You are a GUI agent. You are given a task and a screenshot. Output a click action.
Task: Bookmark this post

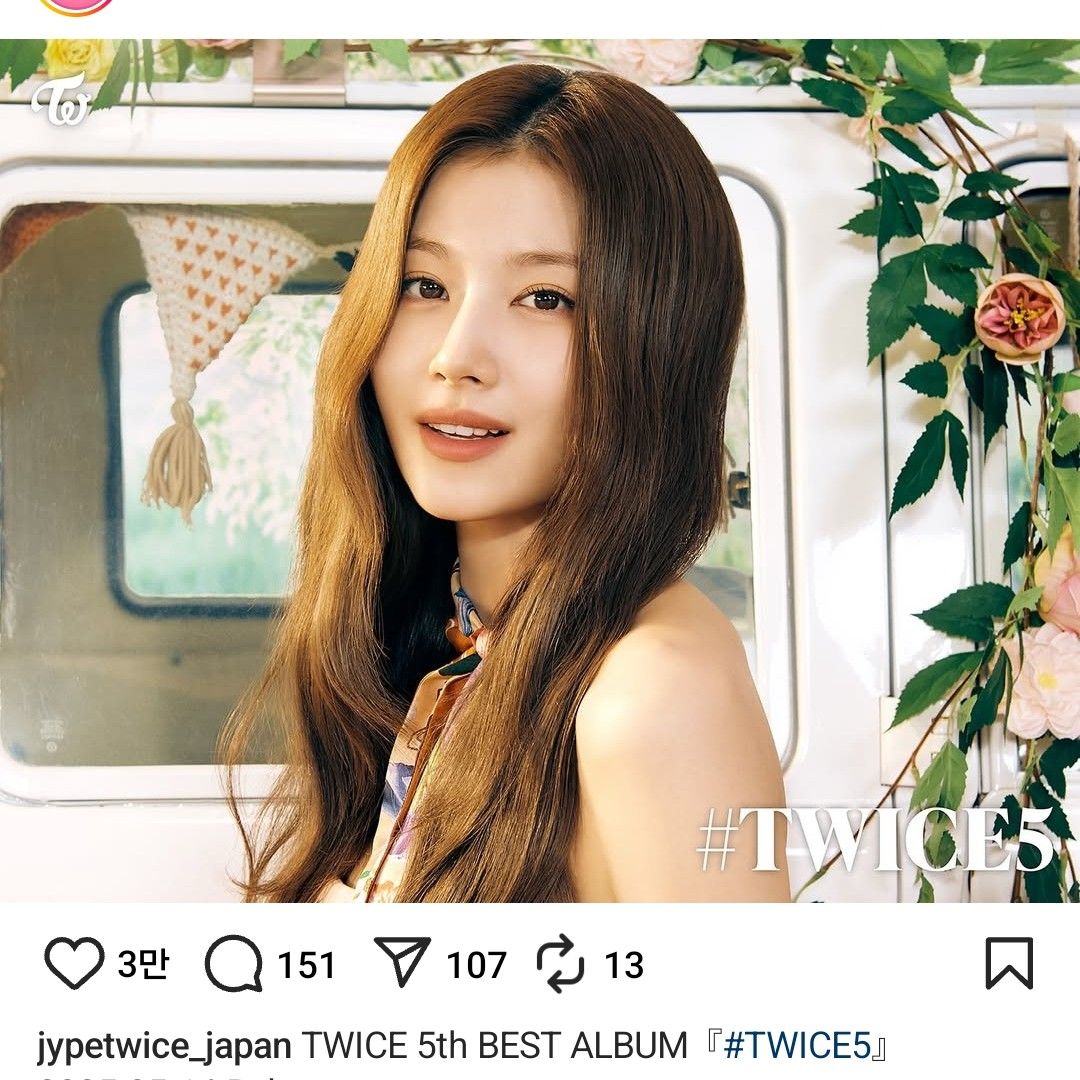pyautogui.click(x=1009, y=964)
